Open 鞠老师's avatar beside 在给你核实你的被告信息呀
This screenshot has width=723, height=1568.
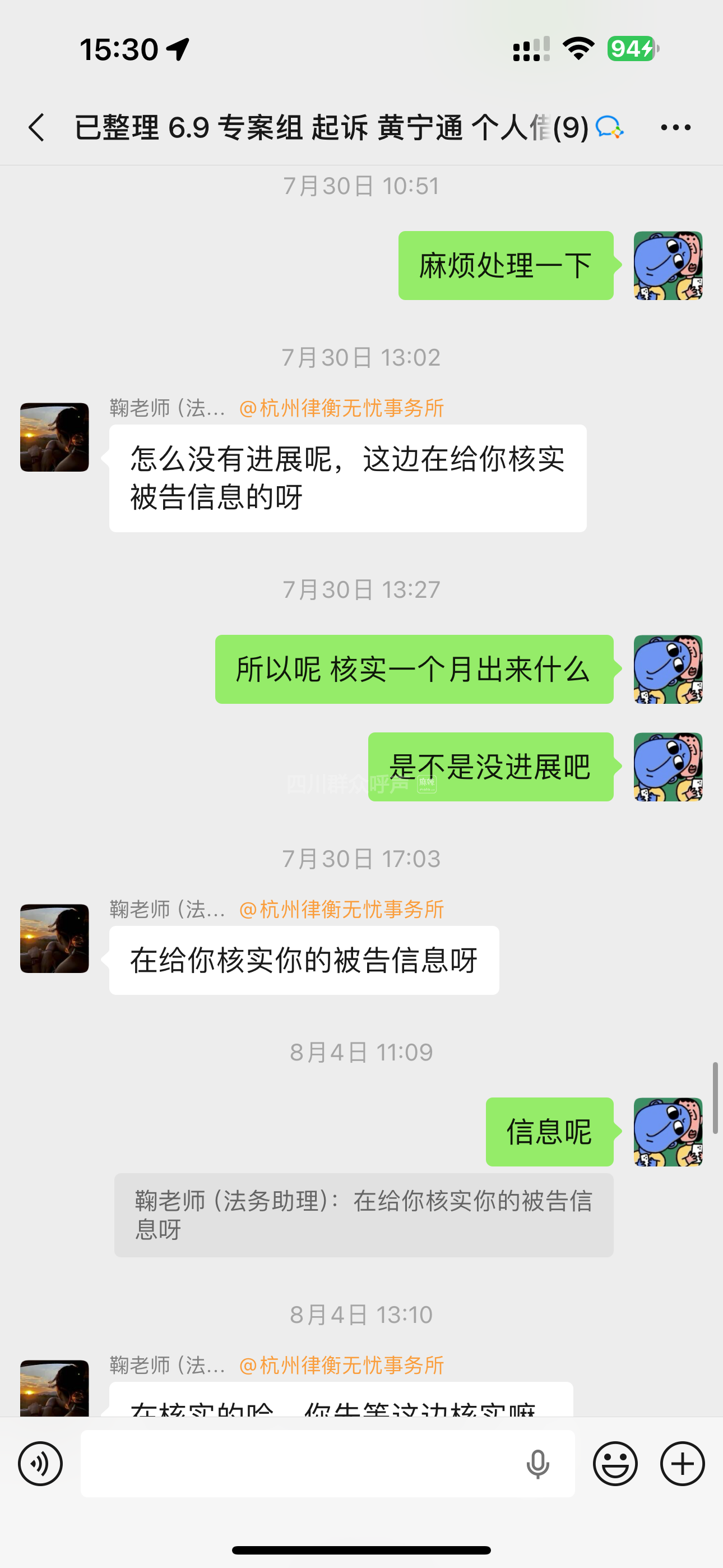click(x=55, y=938)
